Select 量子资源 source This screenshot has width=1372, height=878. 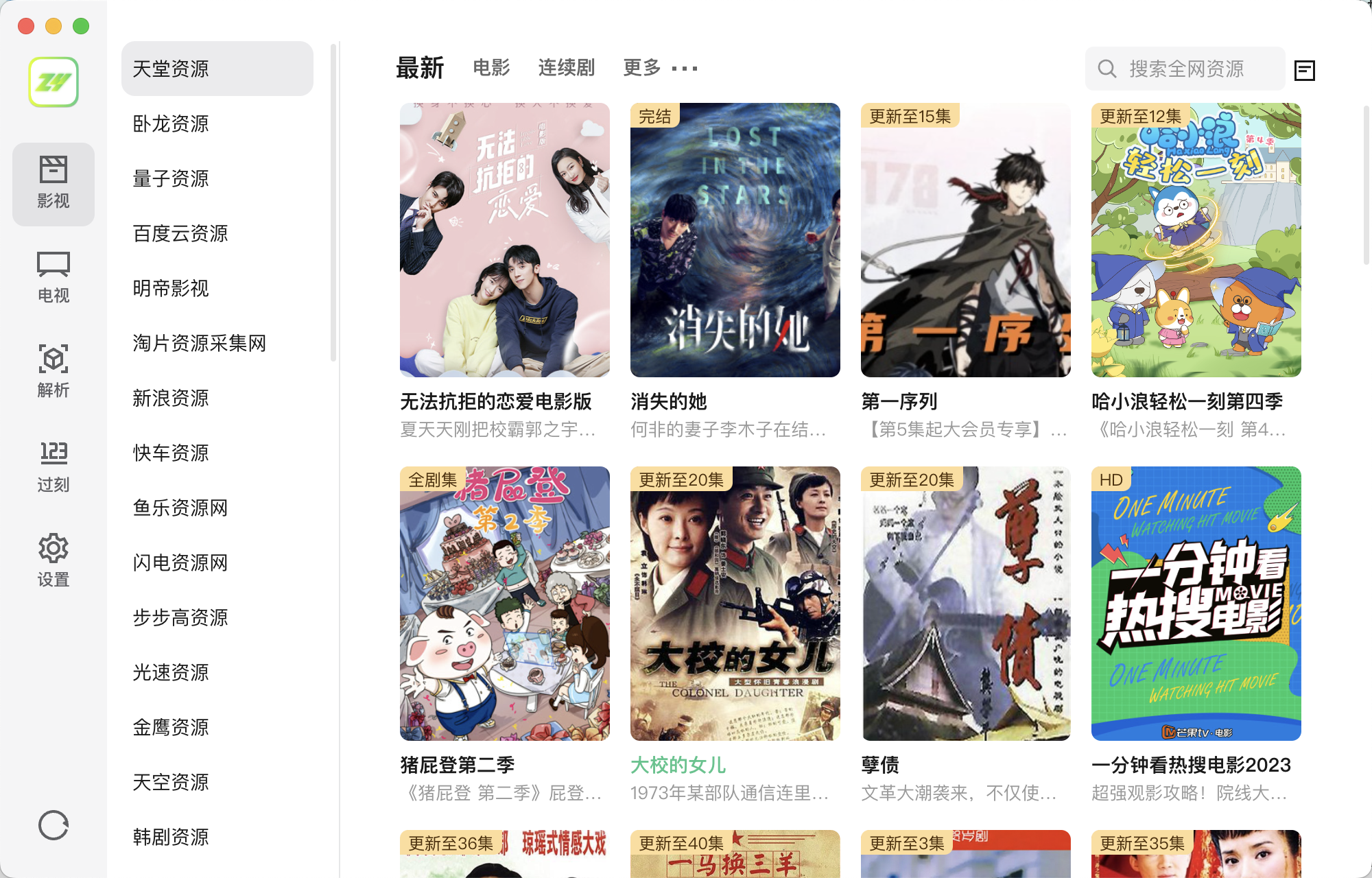(x=171, y=179)
